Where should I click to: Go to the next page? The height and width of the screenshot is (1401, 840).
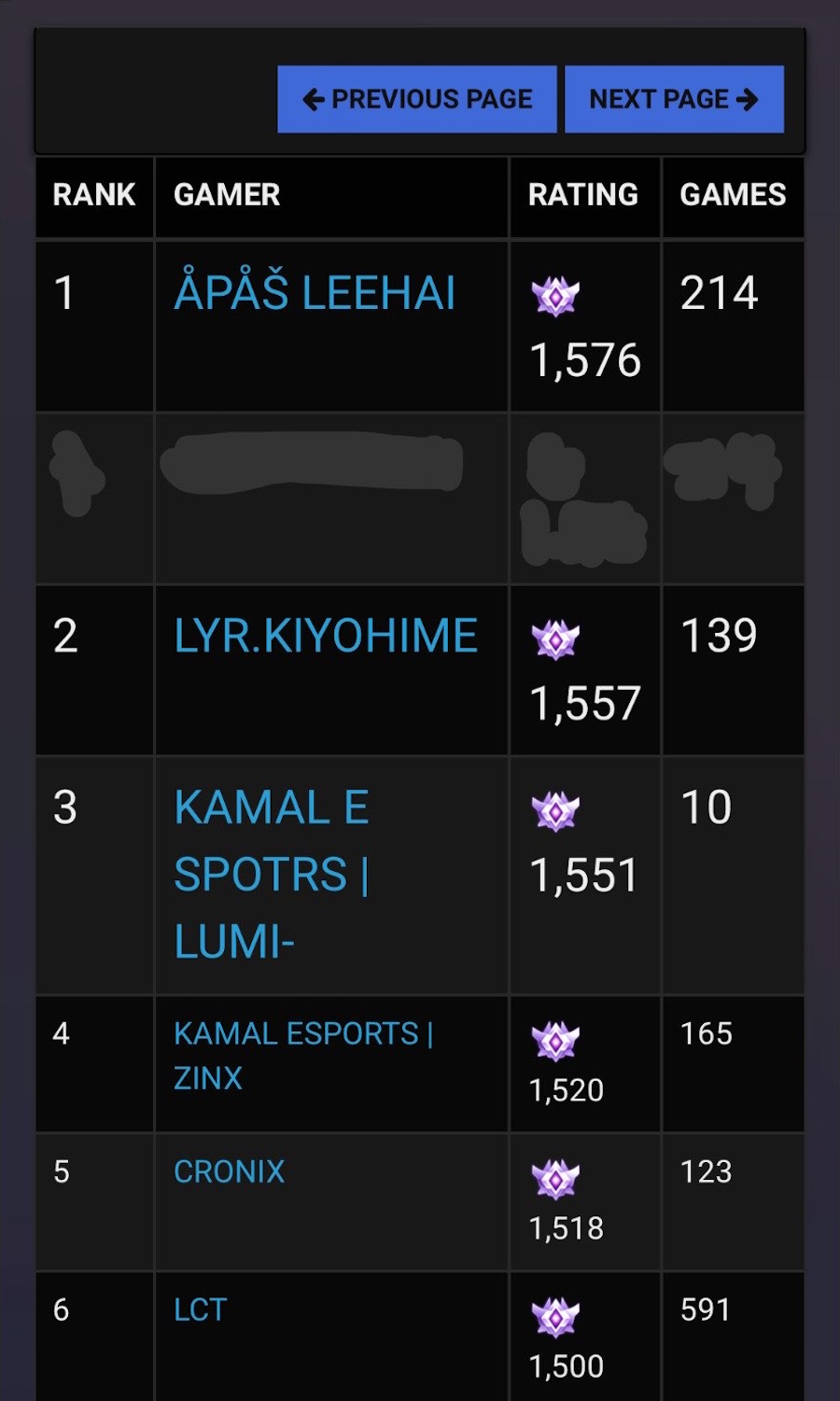(673, 99)
